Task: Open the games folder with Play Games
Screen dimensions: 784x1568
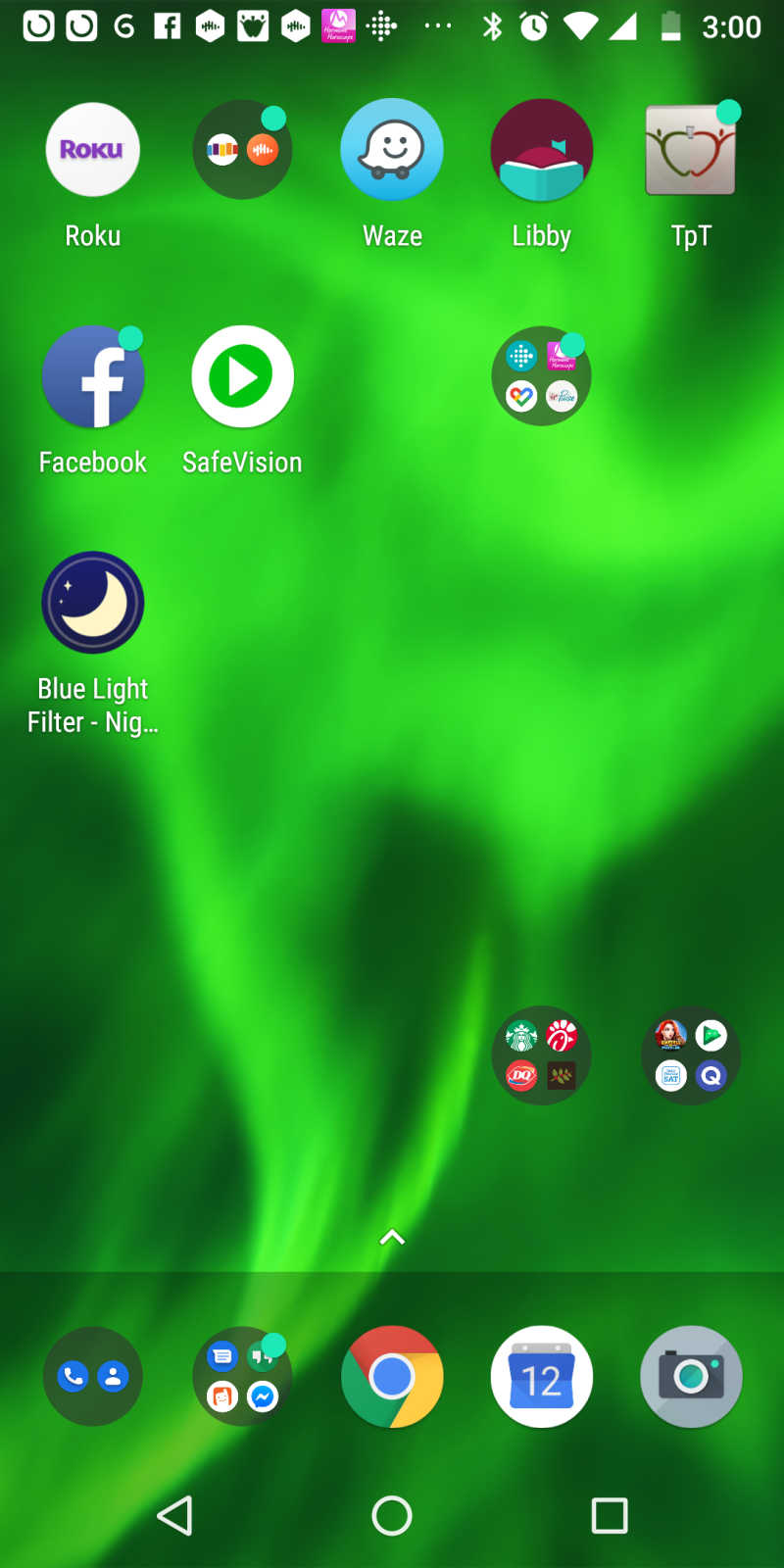Action: [691, 1055]
